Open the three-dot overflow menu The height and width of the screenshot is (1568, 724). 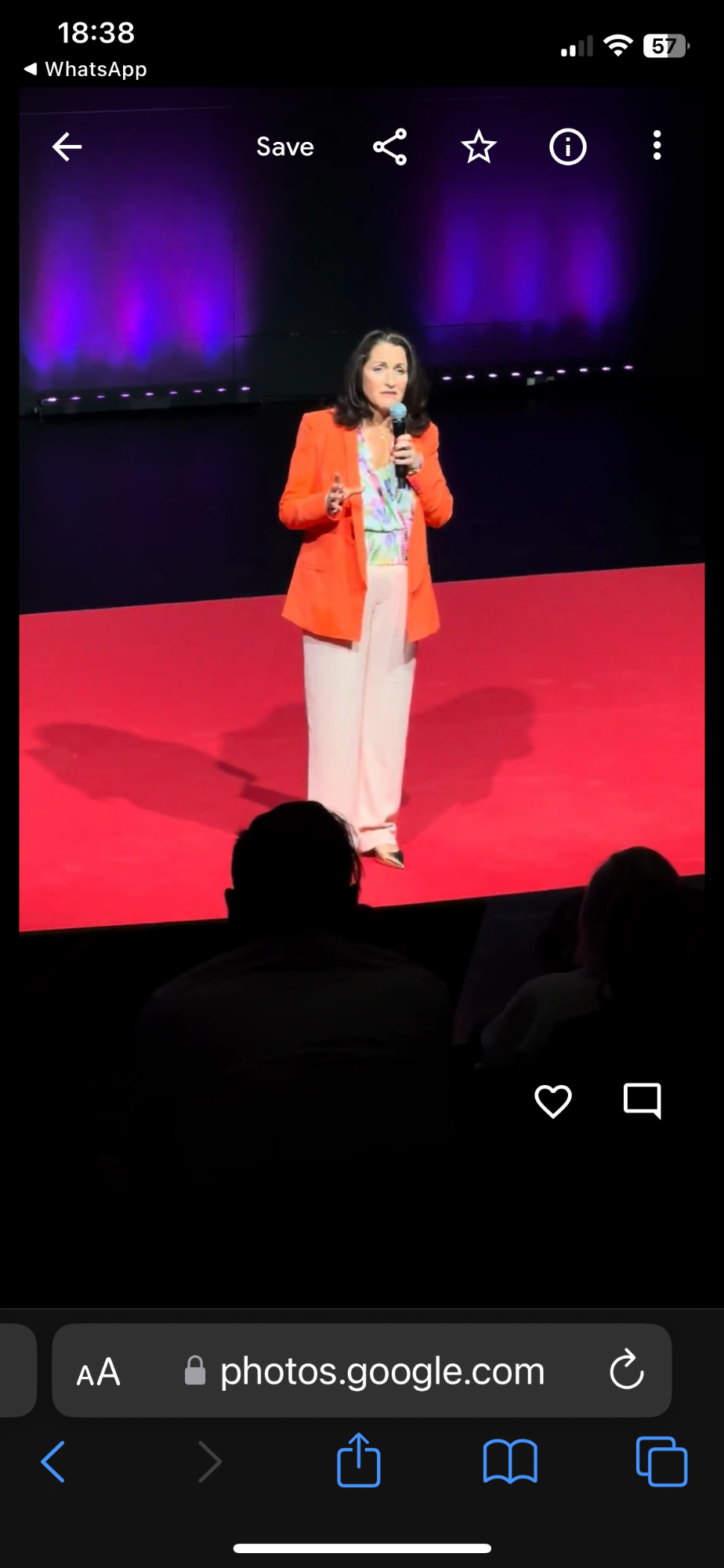point(657,146)
